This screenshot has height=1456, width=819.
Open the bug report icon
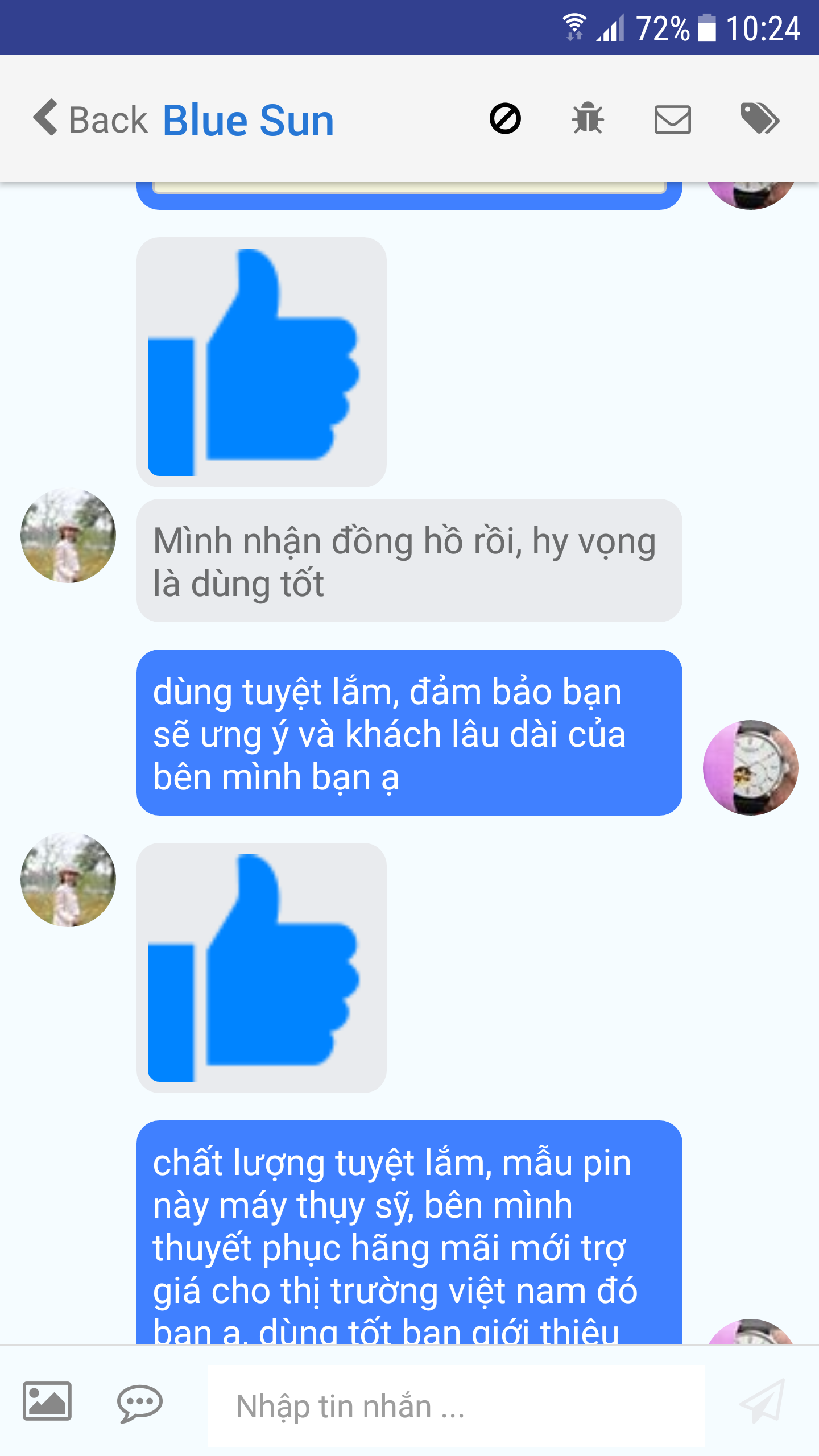click(x=588, y=119)
